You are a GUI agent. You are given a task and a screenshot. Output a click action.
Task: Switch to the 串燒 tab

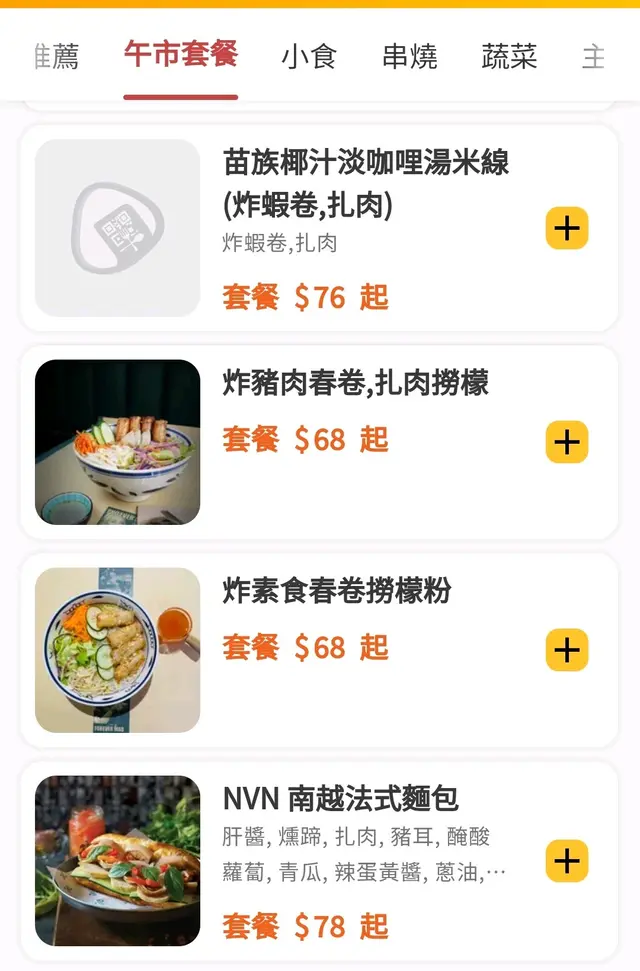pos(409,56)
